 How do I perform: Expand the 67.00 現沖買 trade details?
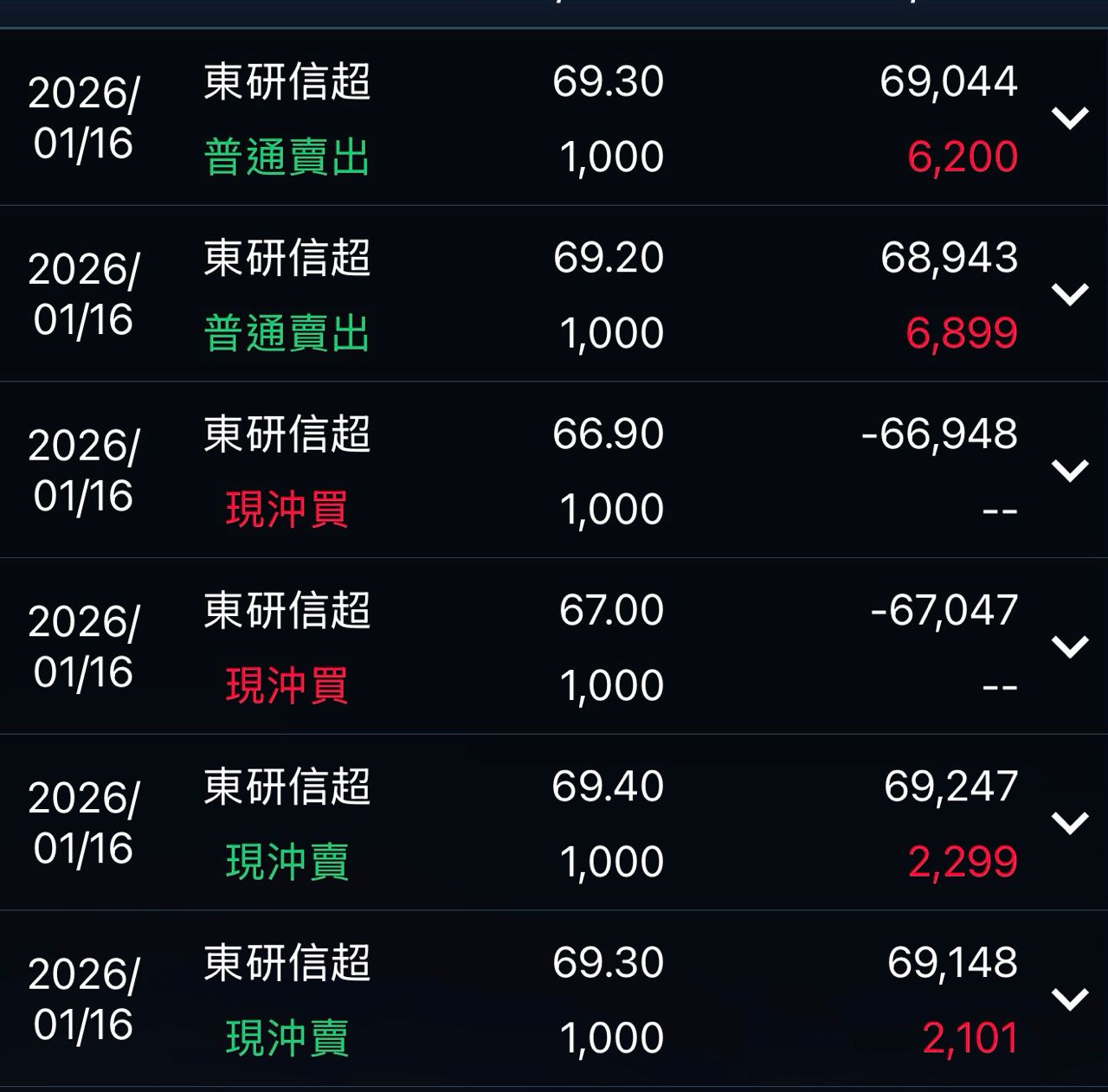pos(1069,646)
